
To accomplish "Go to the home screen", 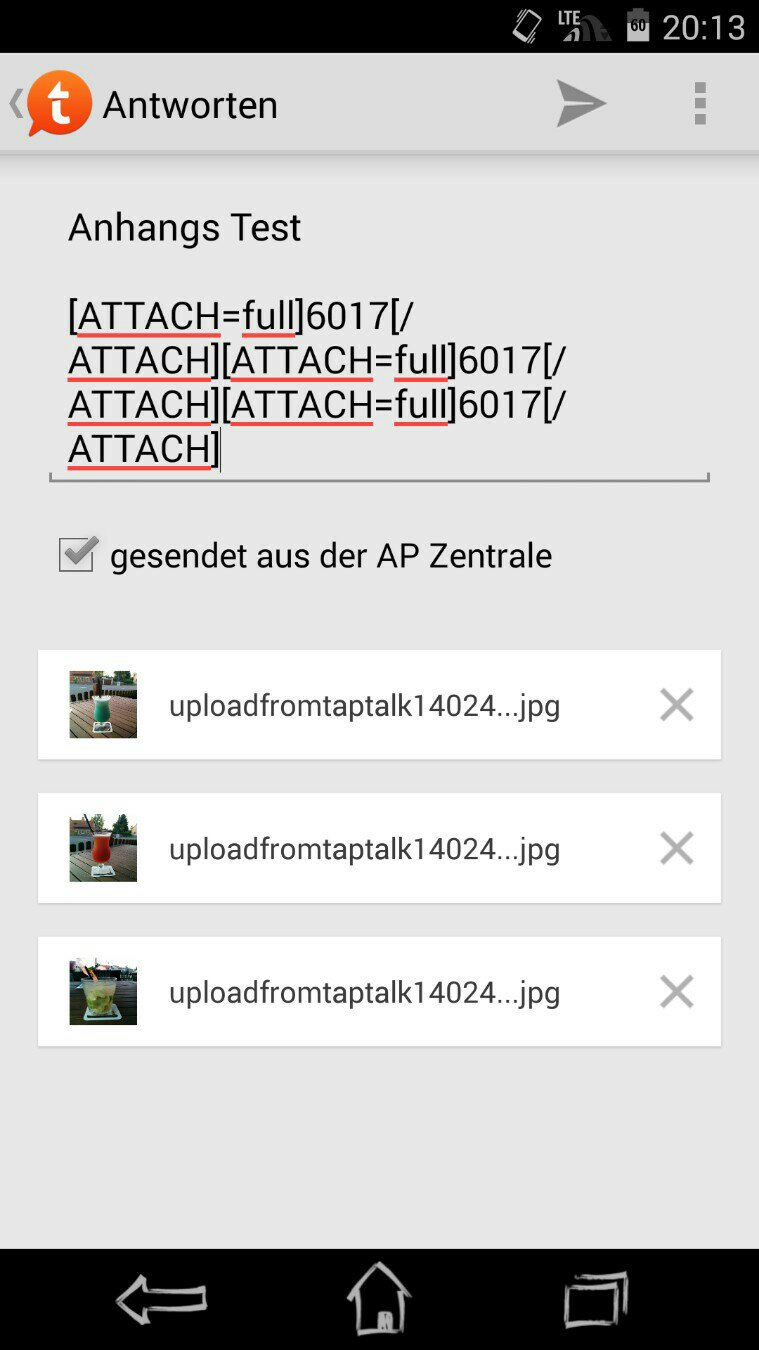I will pos(379,1299).
